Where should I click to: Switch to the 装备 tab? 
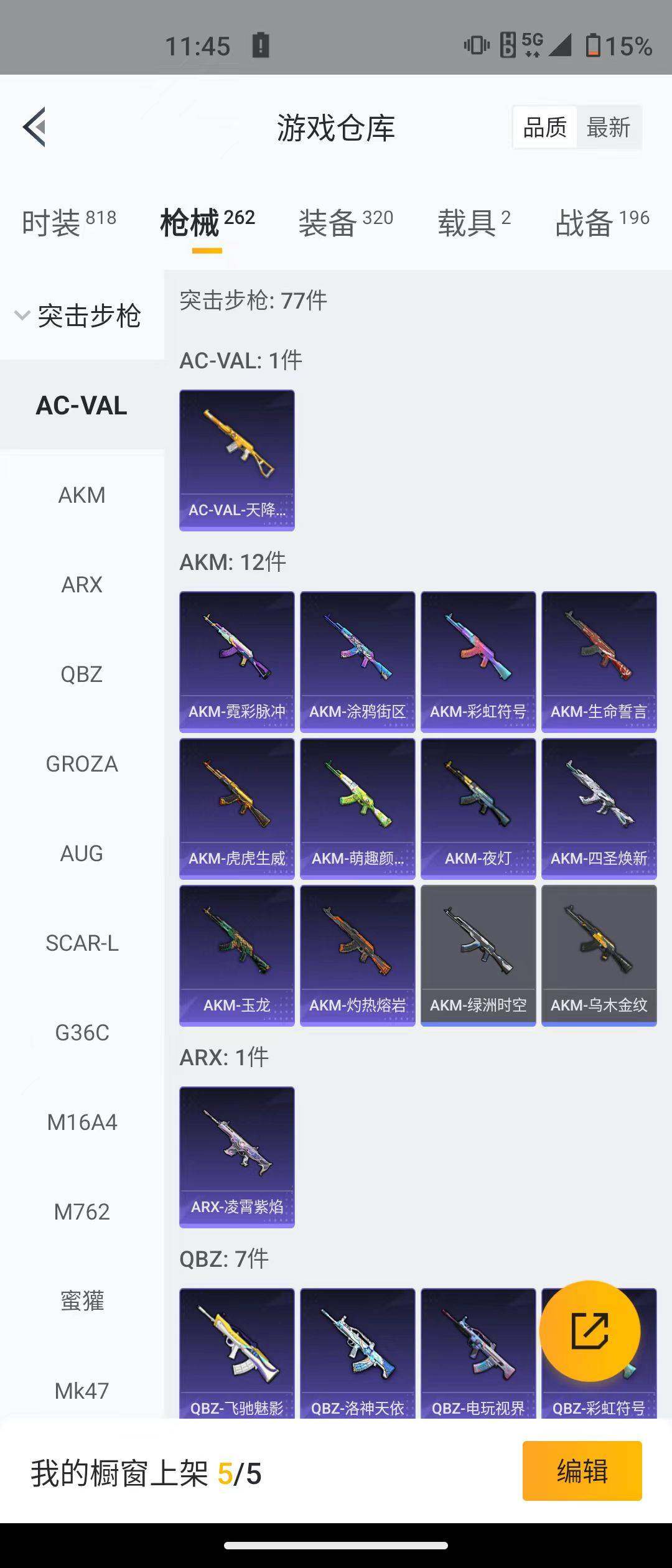pos(345,223)
